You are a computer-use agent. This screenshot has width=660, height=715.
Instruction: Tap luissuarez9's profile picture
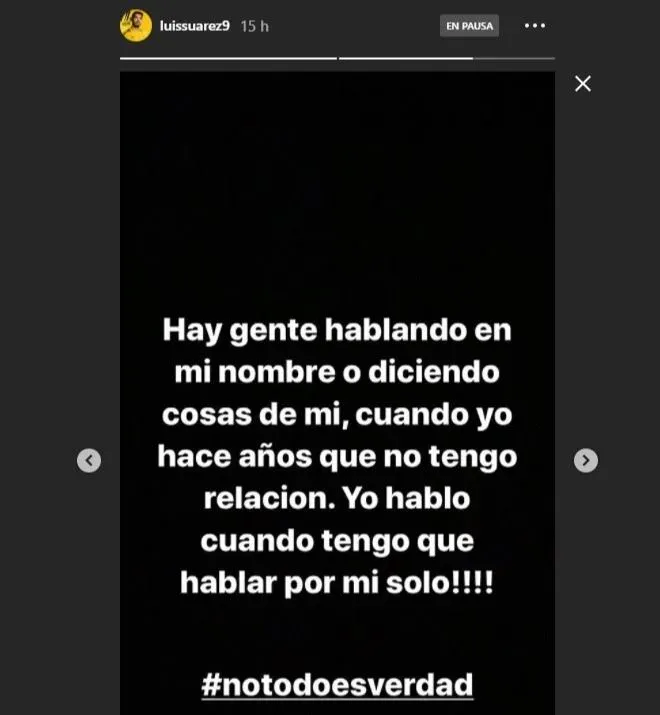[x=136, y=26]
